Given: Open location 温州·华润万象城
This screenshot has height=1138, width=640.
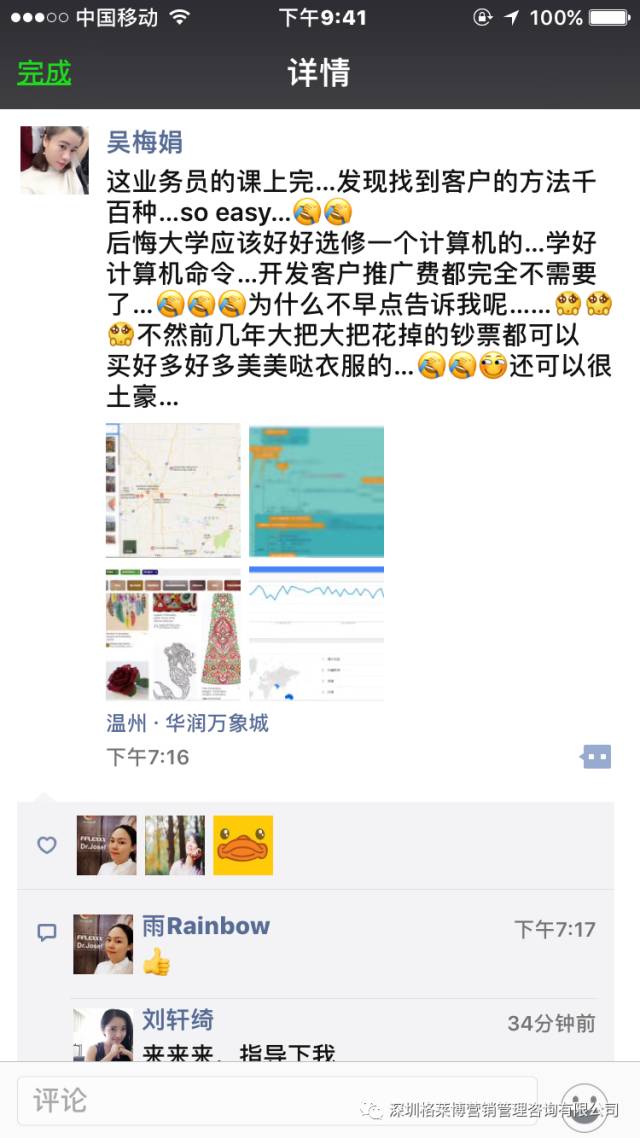Looking at the screenshot, I should tap(188, 722).
